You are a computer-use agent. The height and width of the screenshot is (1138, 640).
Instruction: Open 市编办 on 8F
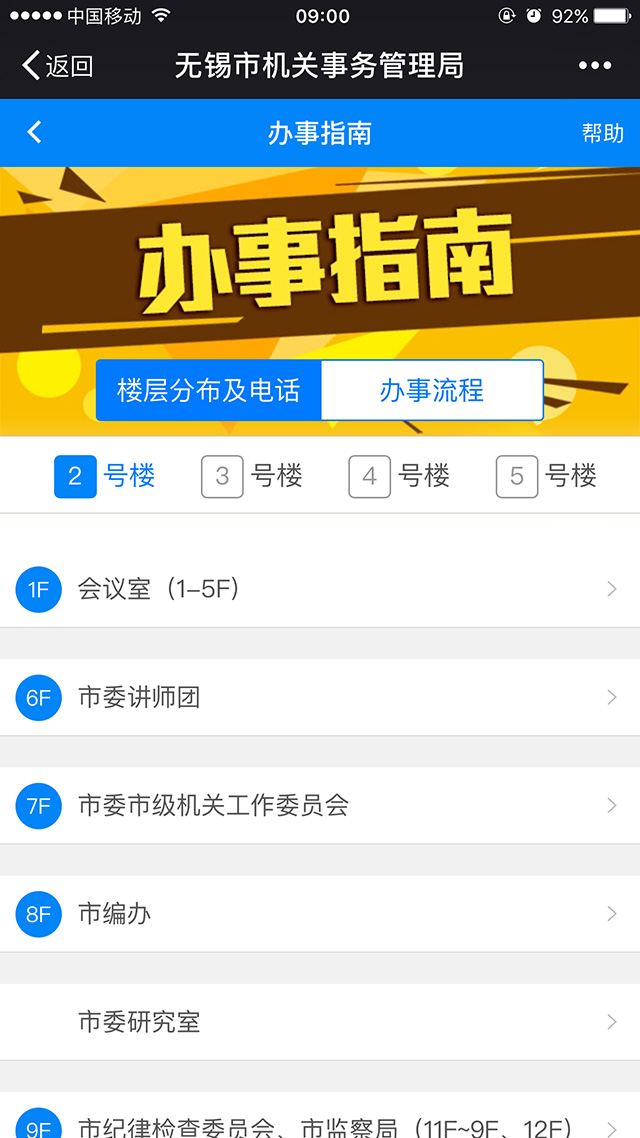coord(320,914)
